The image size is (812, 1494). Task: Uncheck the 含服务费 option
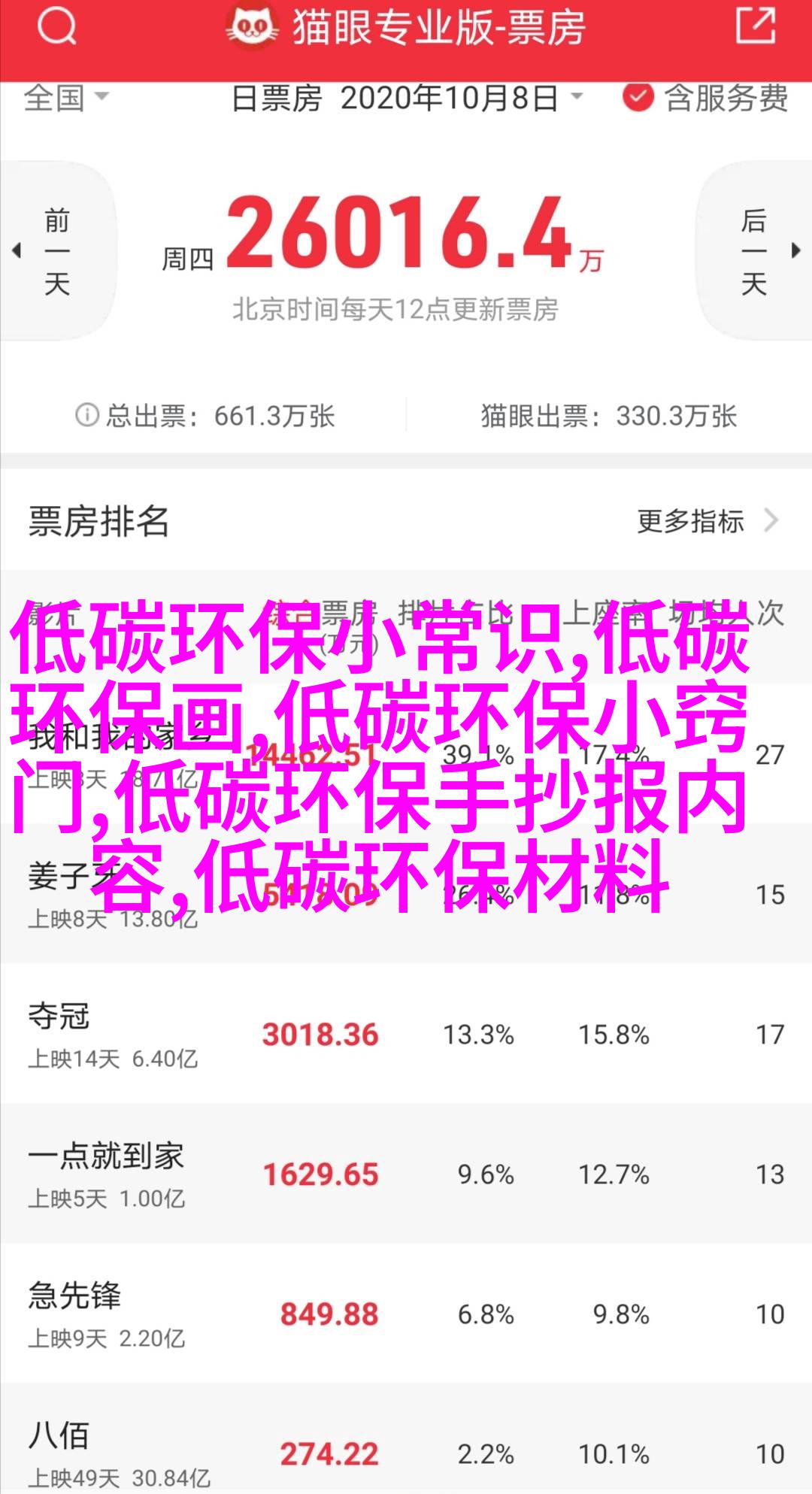pos(638,98)
